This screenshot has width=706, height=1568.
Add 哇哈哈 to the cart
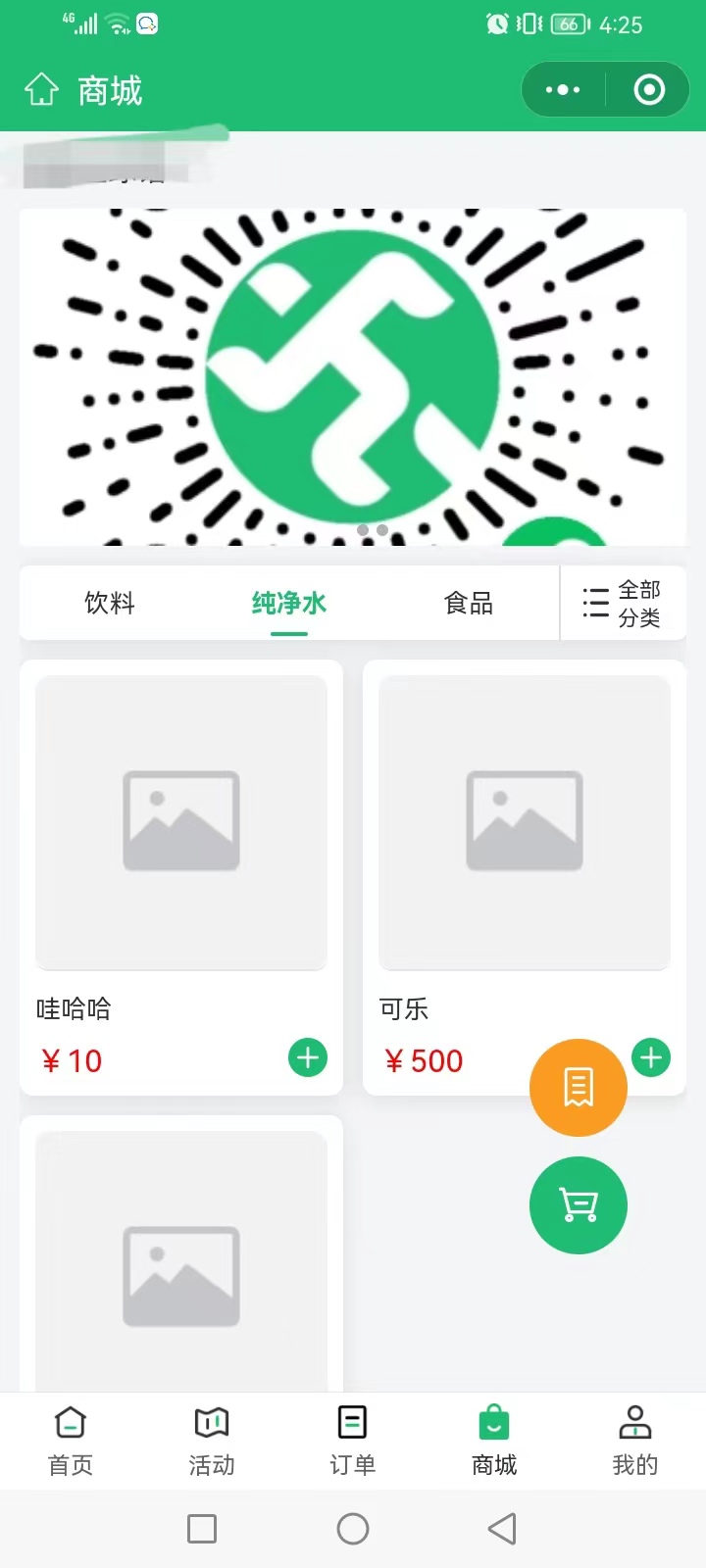point(308,1057)
